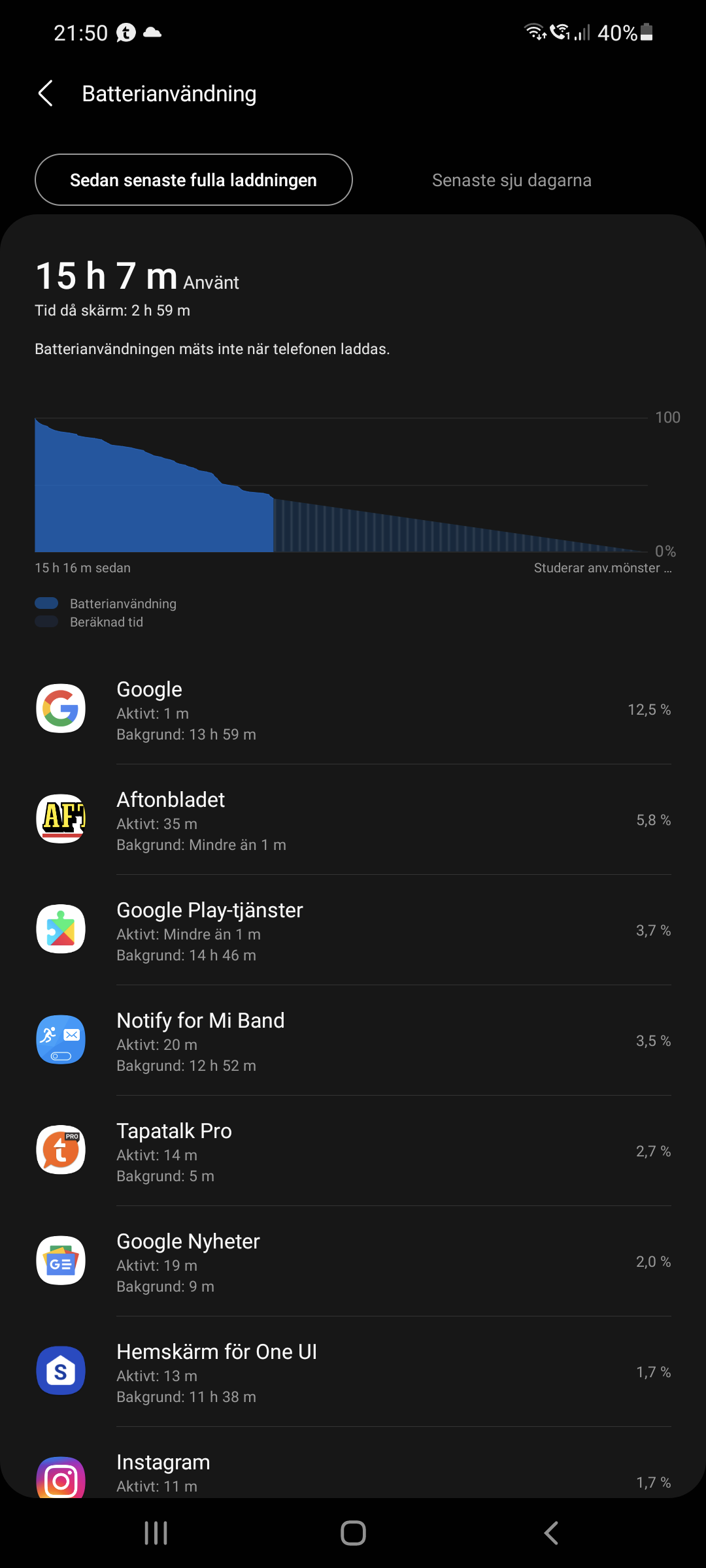The width and height of the screenshot is (706, 1568).
Task: Select Sedan senaste fulla laddningen tab
Action: 193,180
